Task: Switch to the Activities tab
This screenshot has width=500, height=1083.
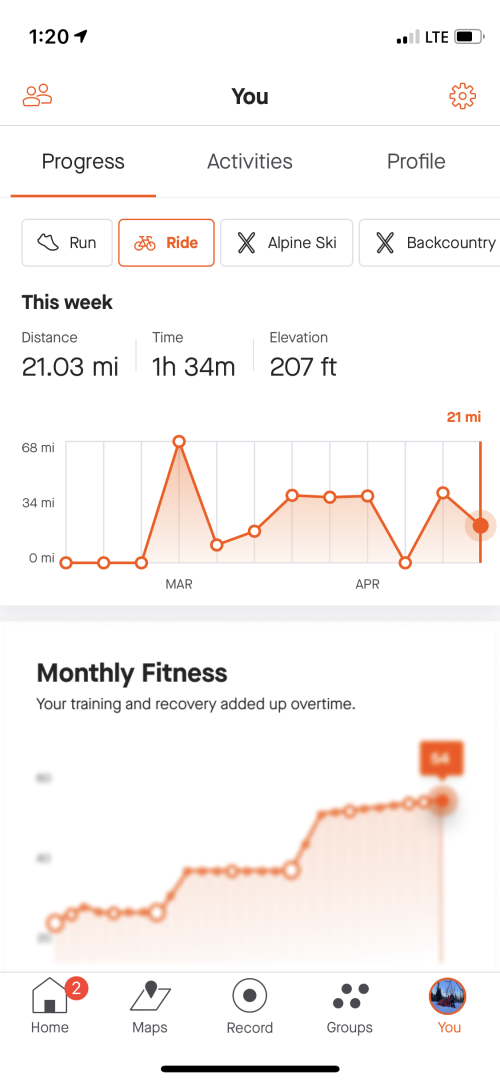Action: 250,162
